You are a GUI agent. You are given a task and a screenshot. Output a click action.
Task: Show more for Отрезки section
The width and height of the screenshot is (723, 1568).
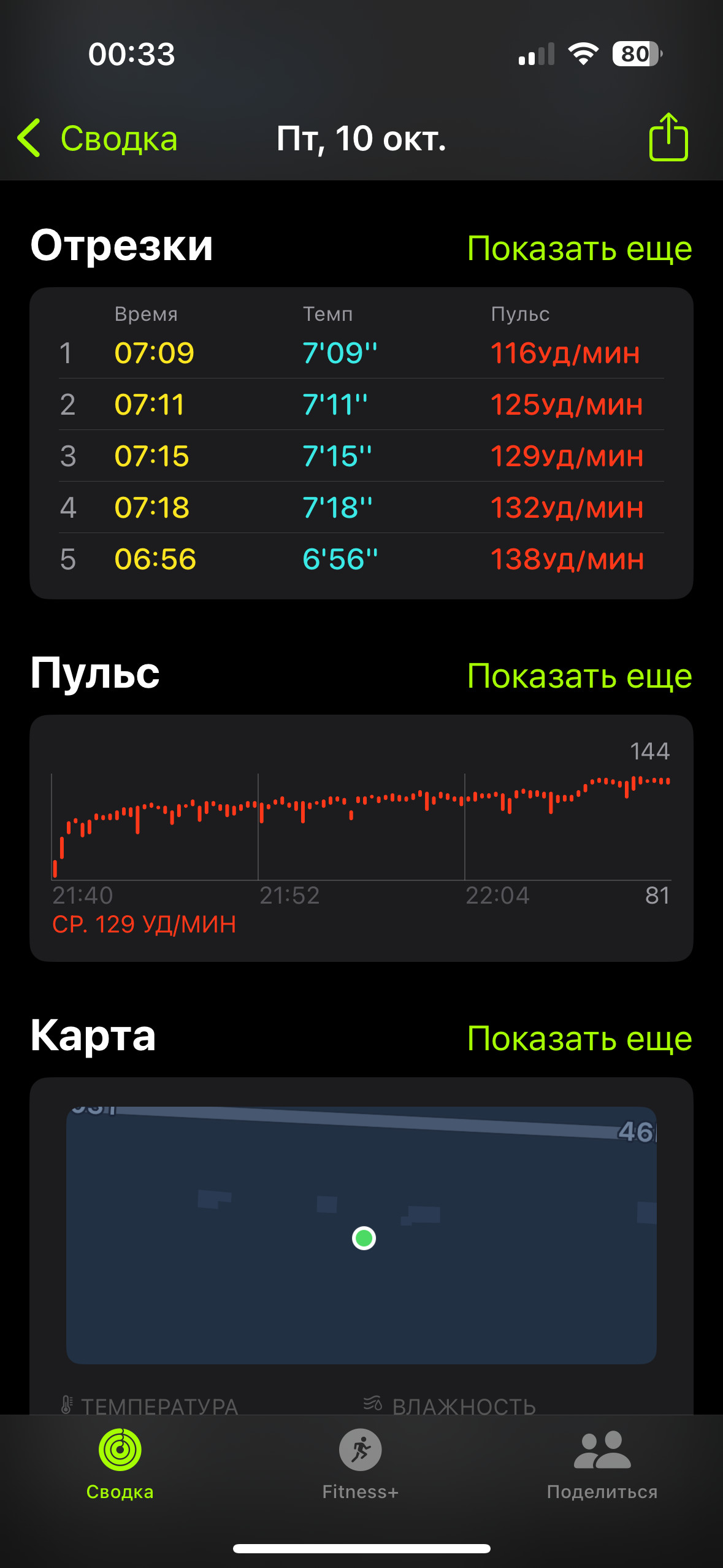580,248
